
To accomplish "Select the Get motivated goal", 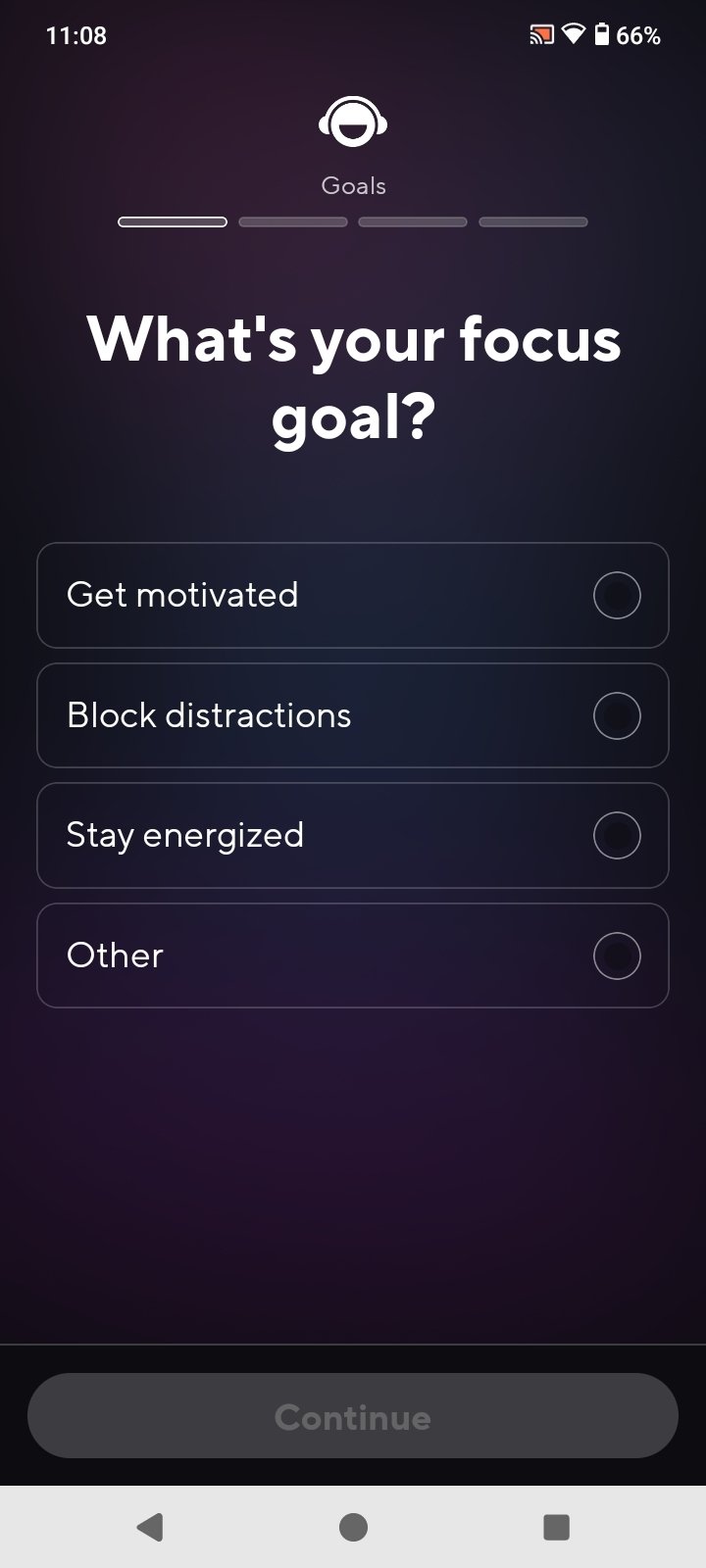I will pyautogui.click(x=352, y=595).
